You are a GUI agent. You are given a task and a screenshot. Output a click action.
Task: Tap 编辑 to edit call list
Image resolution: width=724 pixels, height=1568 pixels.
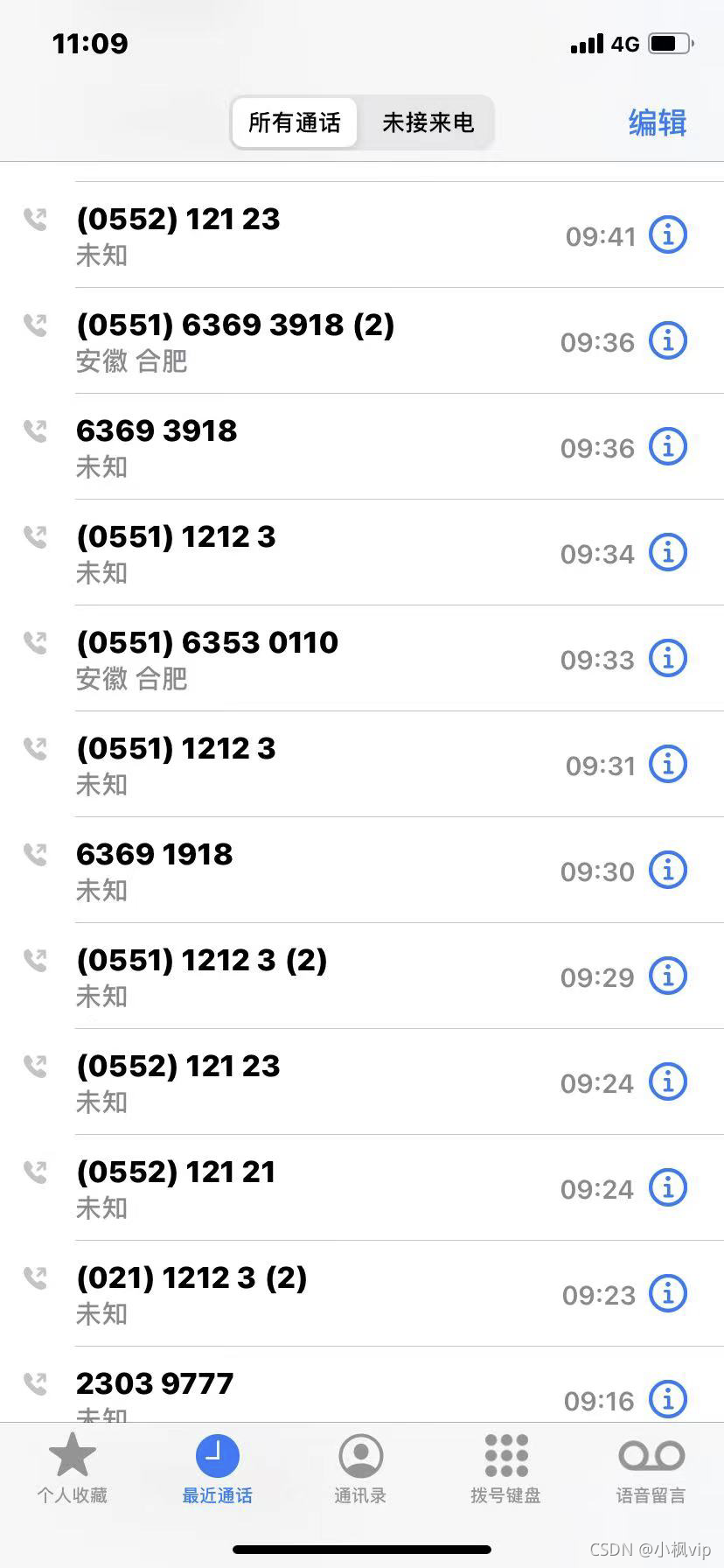(x=657, y=122)
